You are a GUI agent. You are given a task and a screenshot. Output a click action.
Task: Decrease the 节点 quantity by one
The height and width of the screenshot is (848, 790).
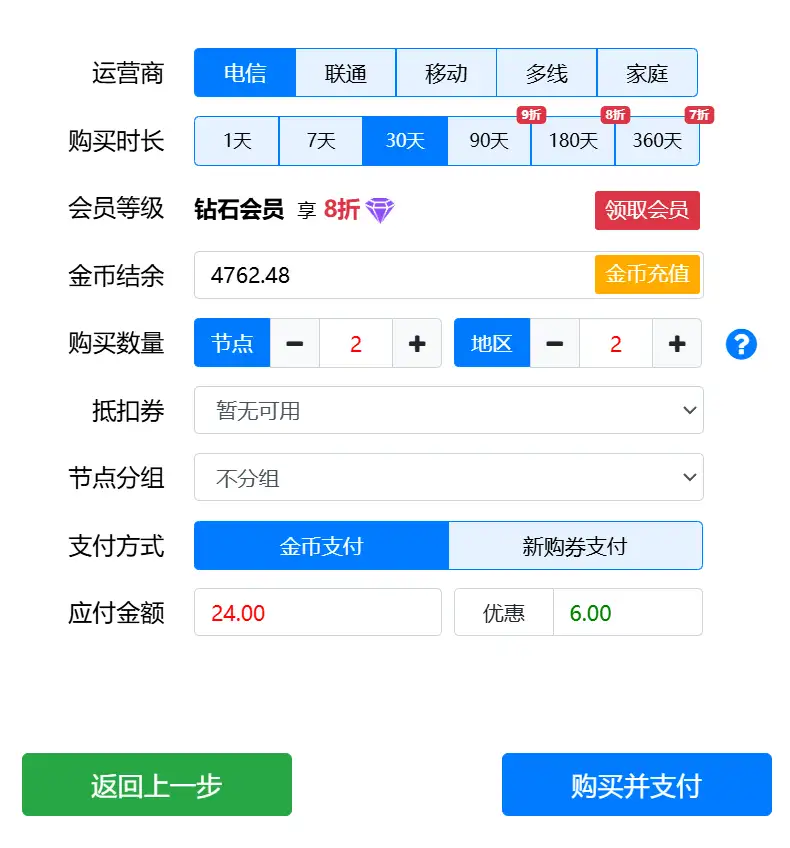coord(295,344)
